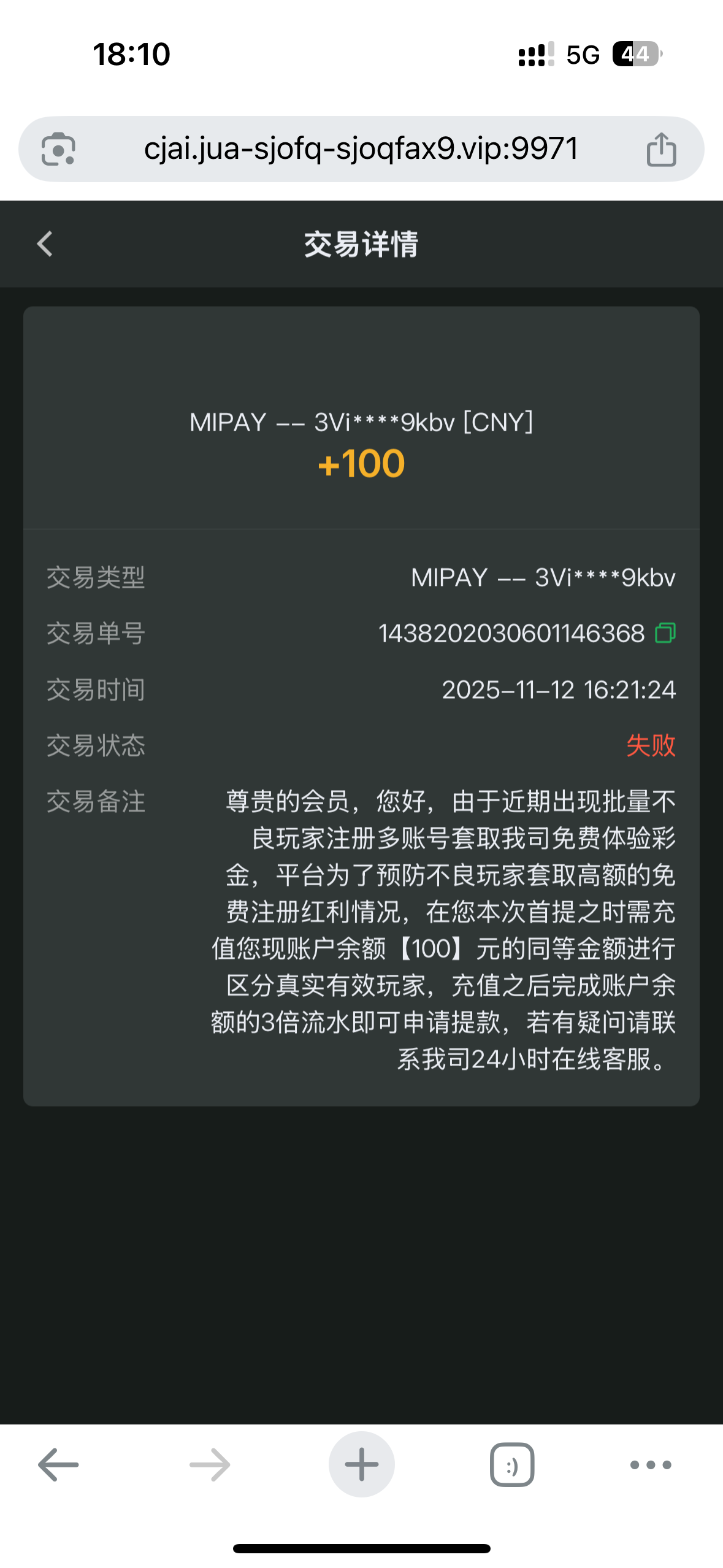Tap the 5G network indicator
This screenshot has height=1568, width=723.
point(581,54)
